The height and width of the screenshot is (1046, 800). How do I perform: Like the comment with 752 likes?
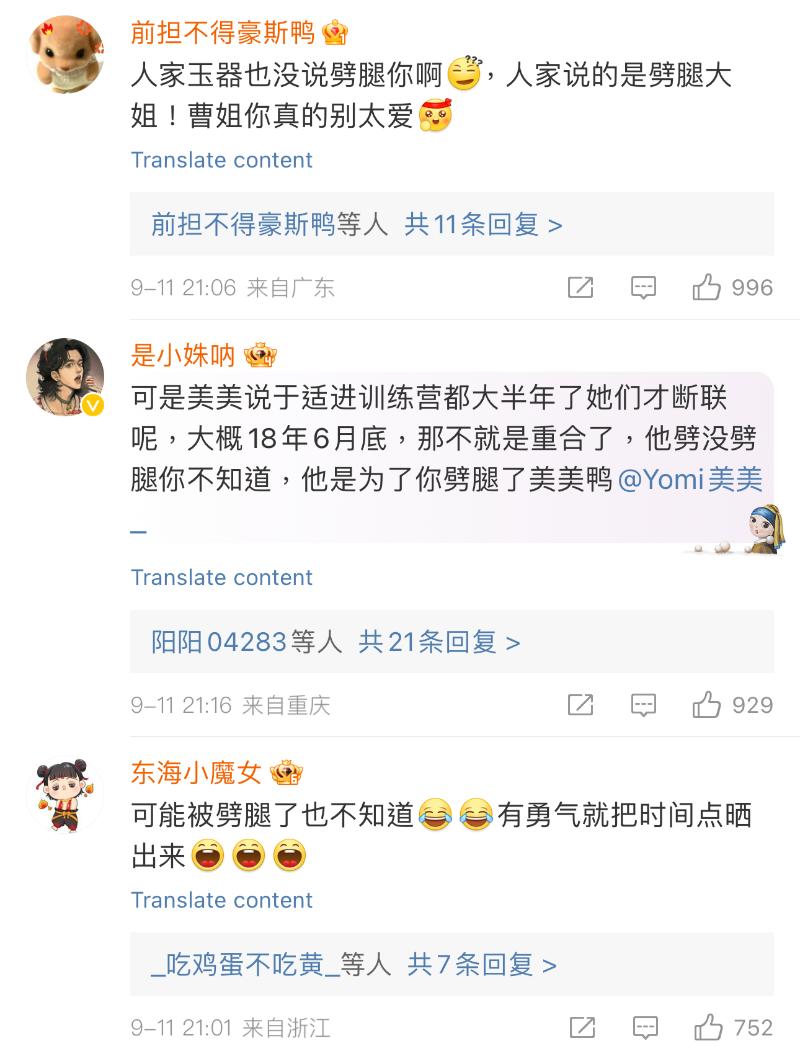tap(707, 1027)
